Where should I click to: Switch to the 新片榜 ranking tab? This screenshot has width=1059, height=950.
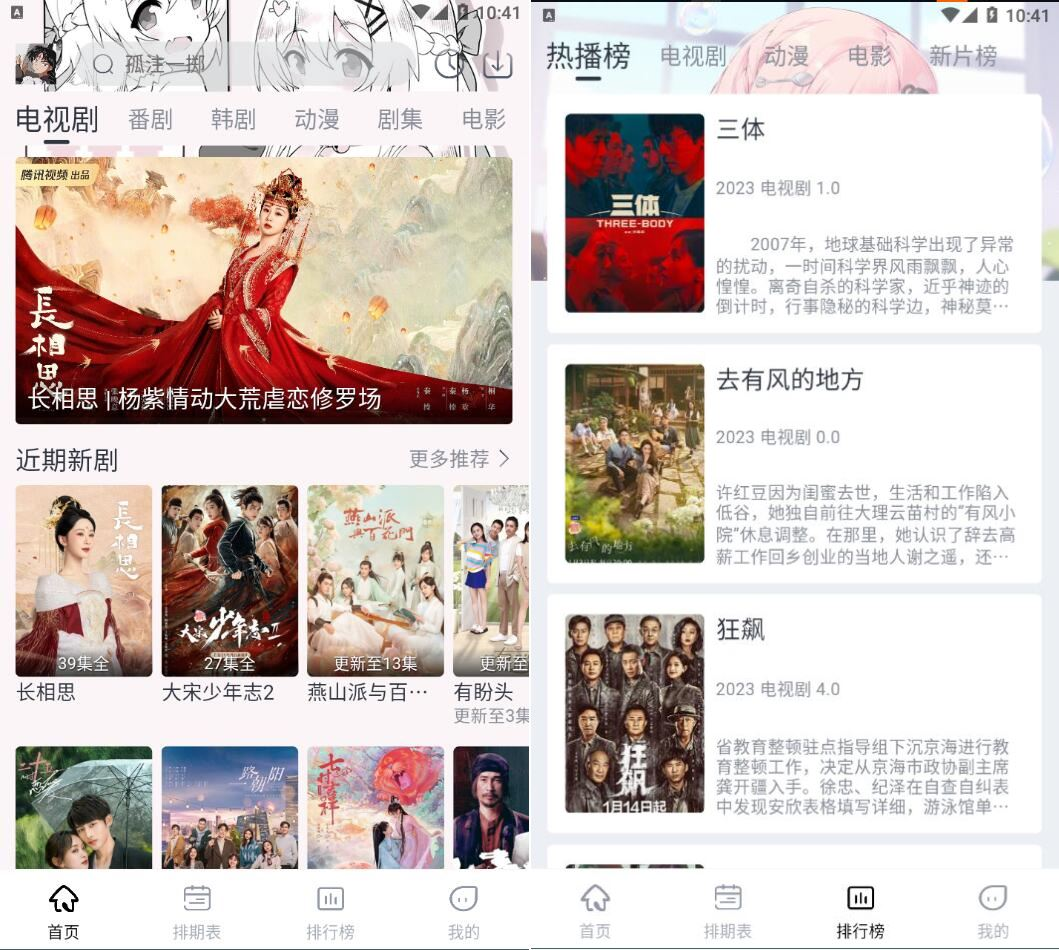(962, 56)
